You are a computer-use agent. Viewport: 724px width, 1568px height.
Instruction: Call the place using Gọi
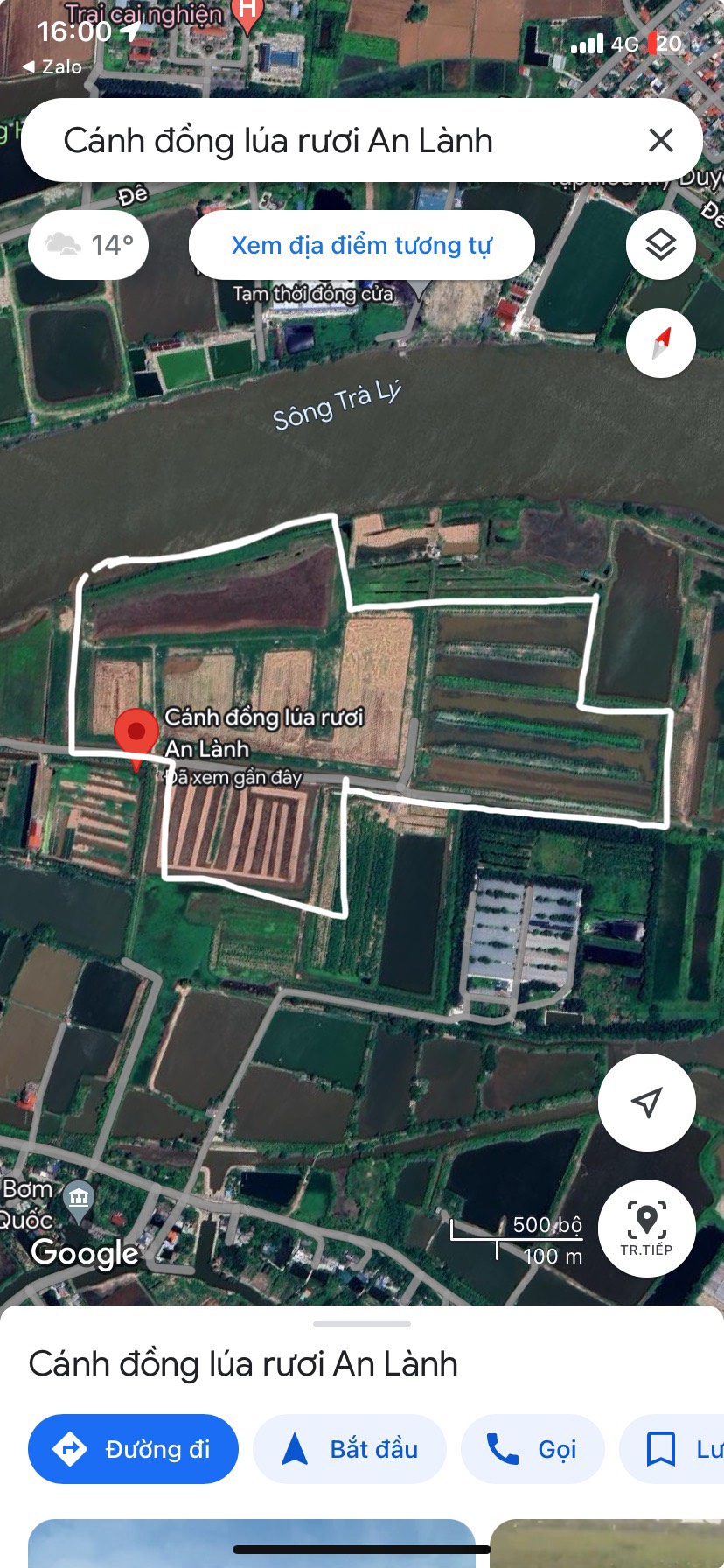pos(533,1449)
